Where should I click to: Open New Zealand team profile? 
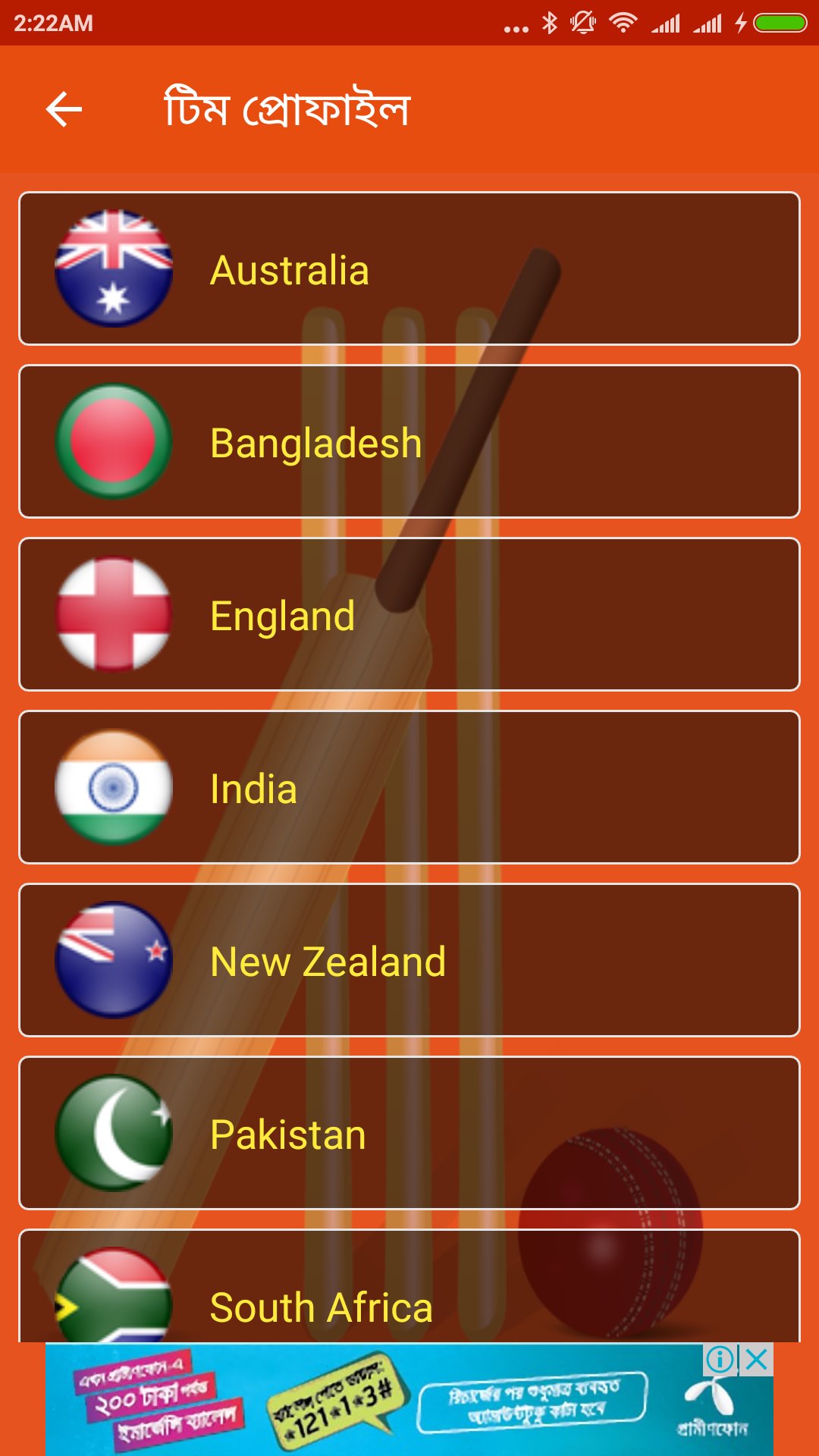tap(409, 960)
